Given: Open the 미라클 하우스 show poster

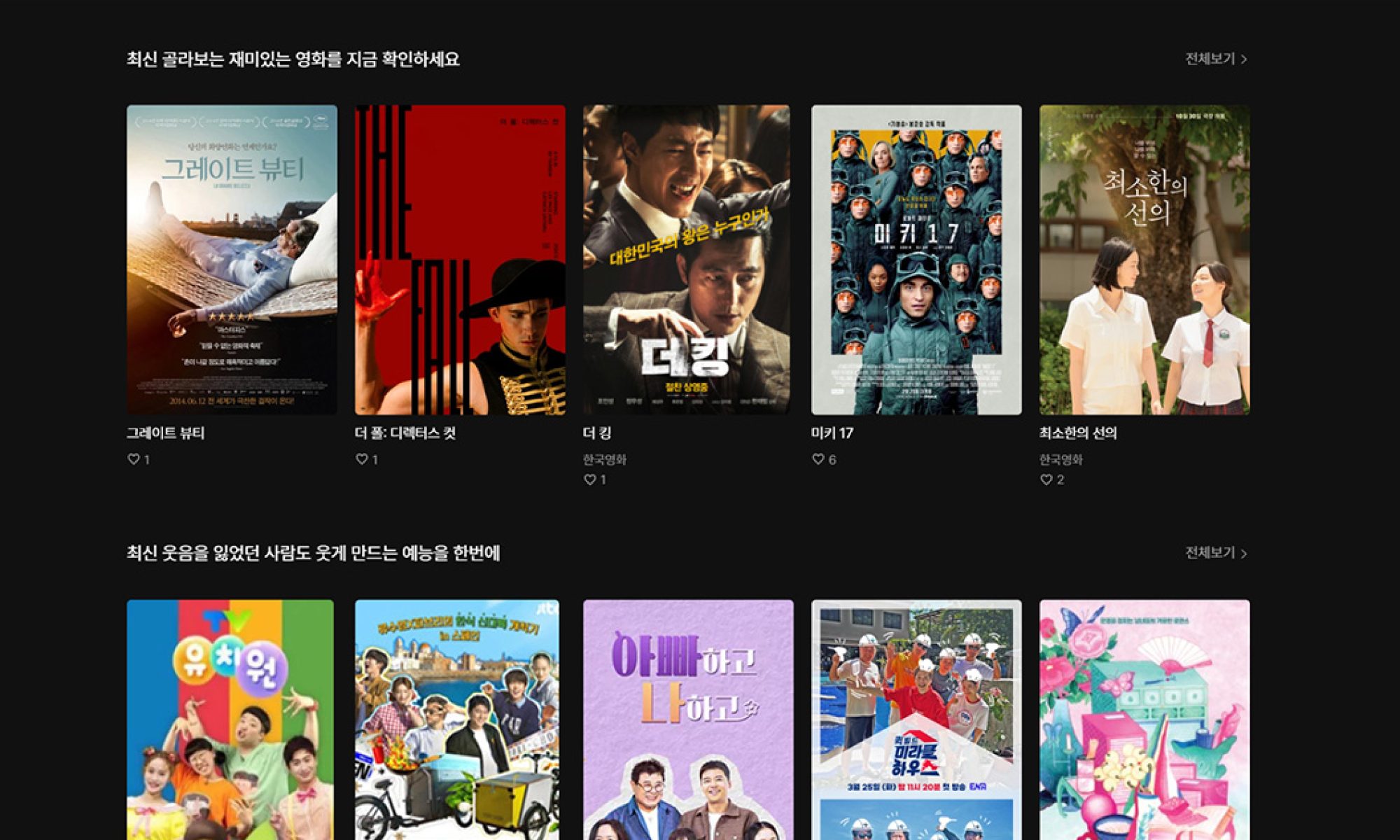Looking at the screenshot, I should coord(916,720).
